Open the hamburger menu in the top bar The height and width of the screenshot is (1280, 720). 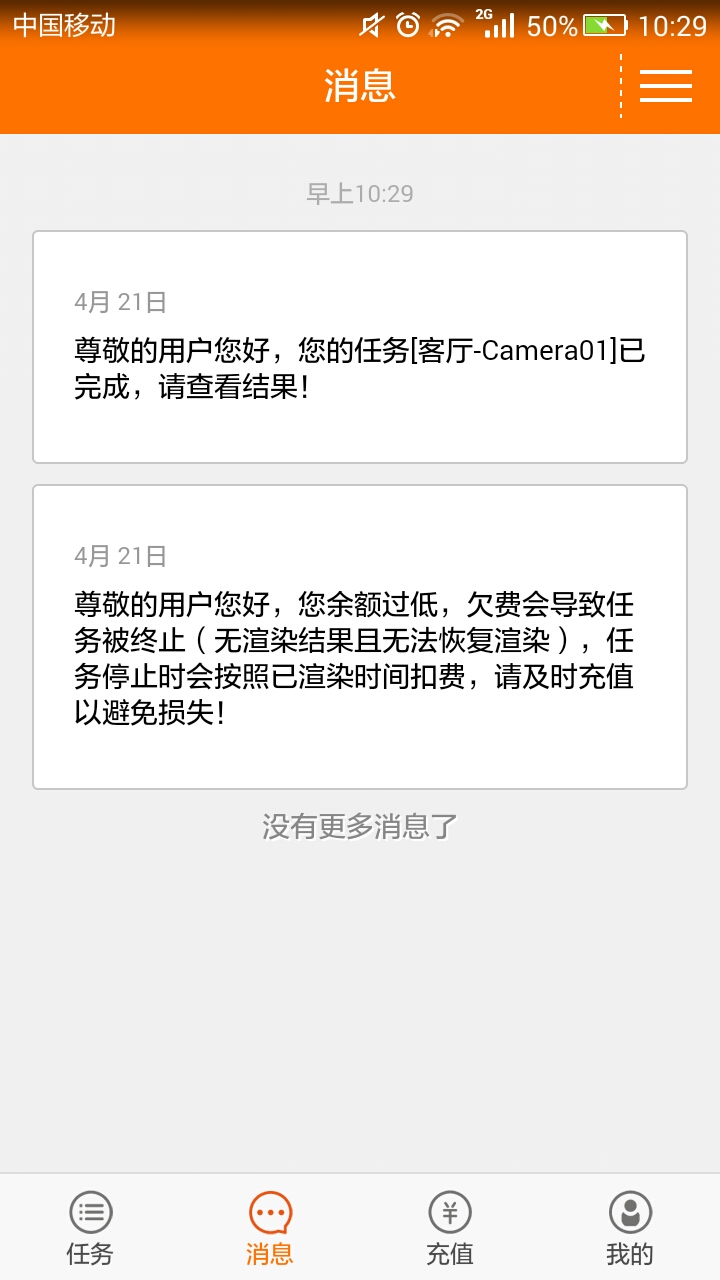(x=666, y=87)
